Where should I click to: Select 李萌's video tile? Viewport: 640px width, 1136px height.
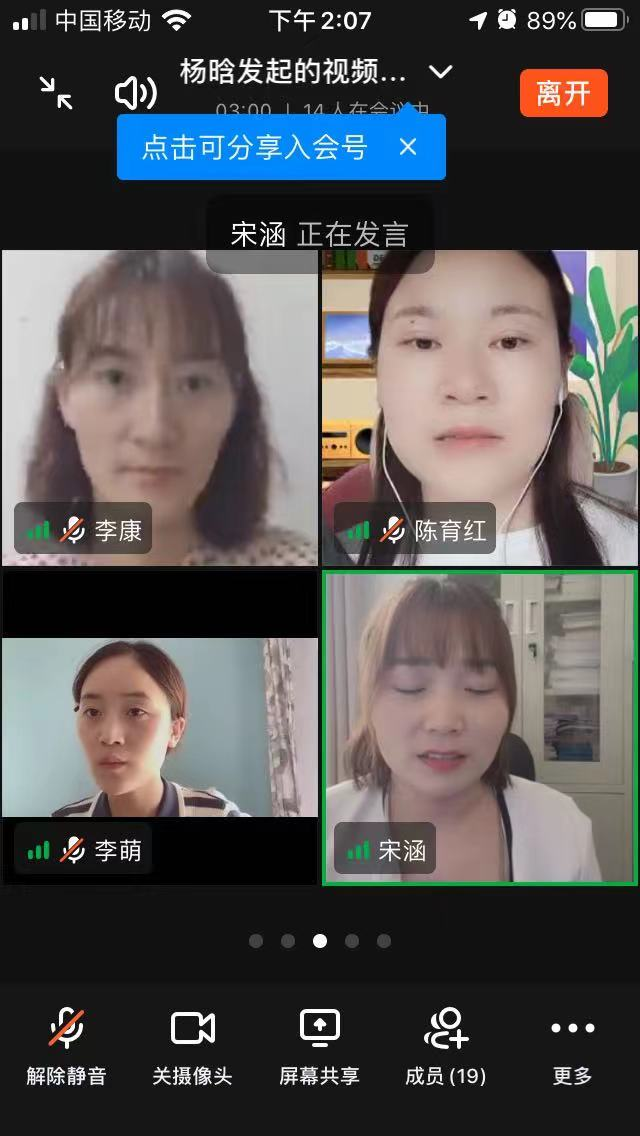point(160,727)
